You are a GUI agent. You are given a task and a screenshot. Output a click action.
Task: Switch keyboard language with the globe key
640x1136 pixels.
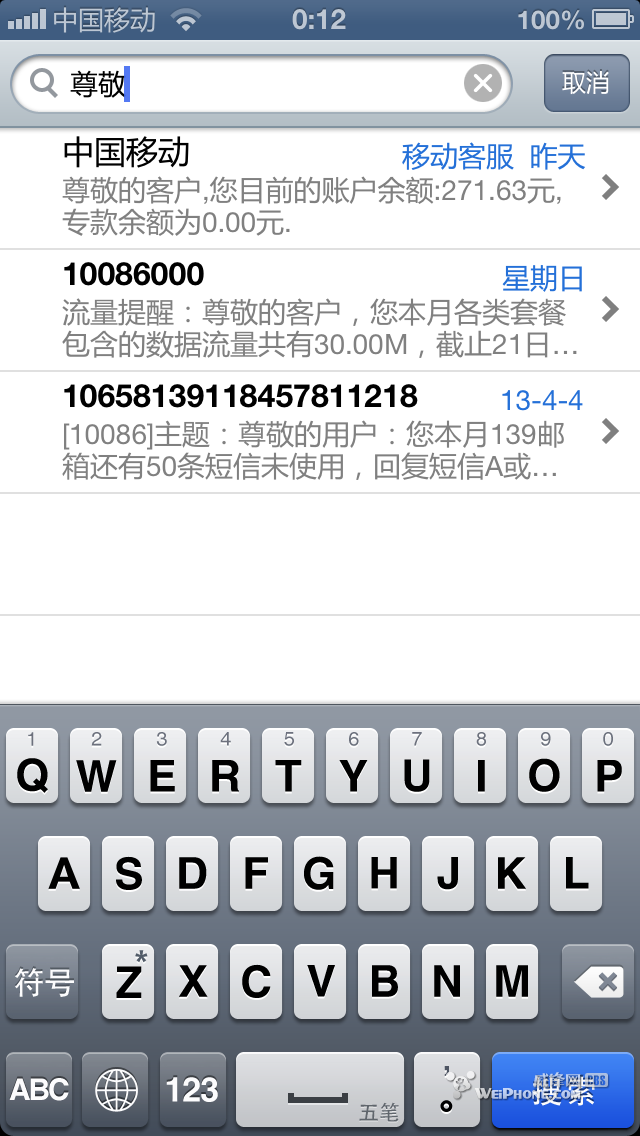114,1090
